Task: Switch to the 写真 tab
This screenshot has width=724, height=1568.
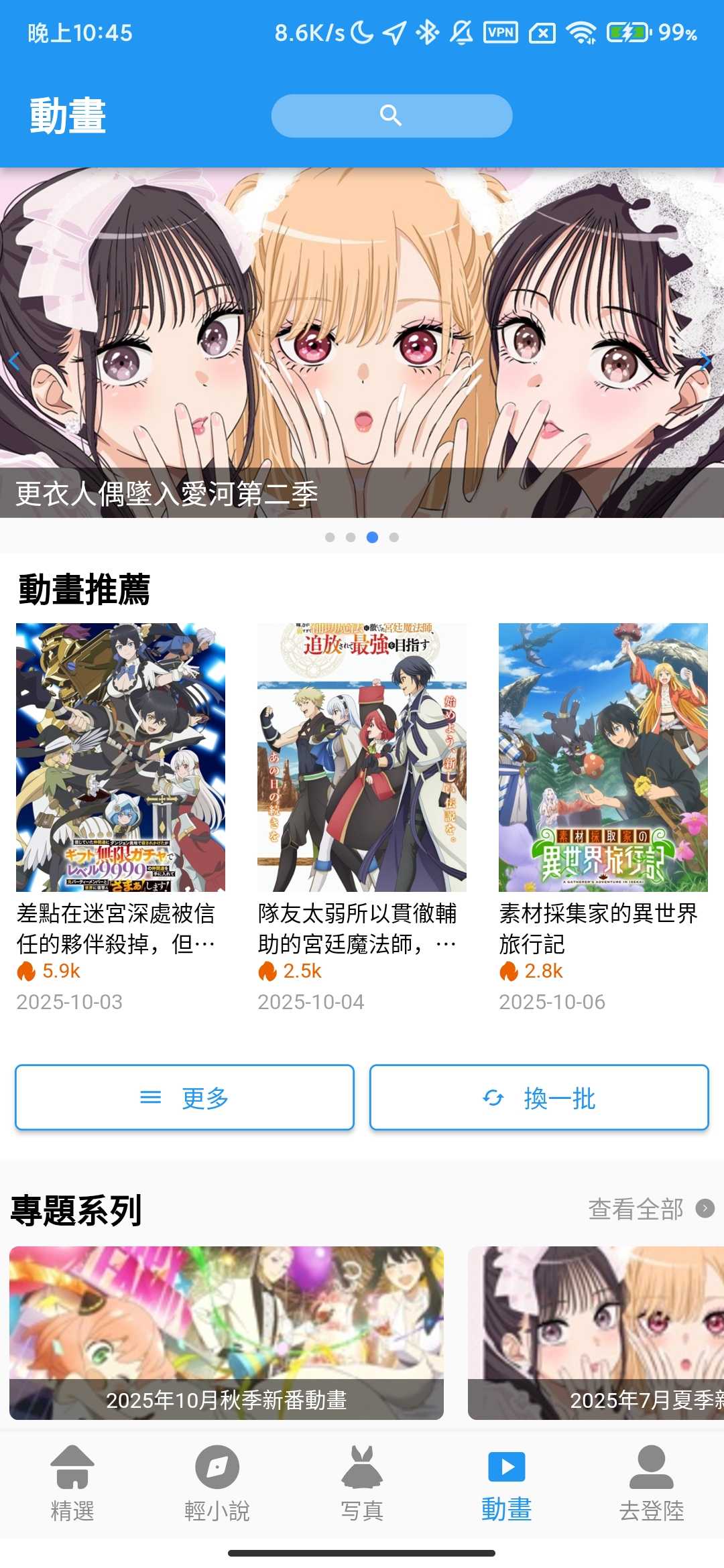Action: tap(362, 1482)
